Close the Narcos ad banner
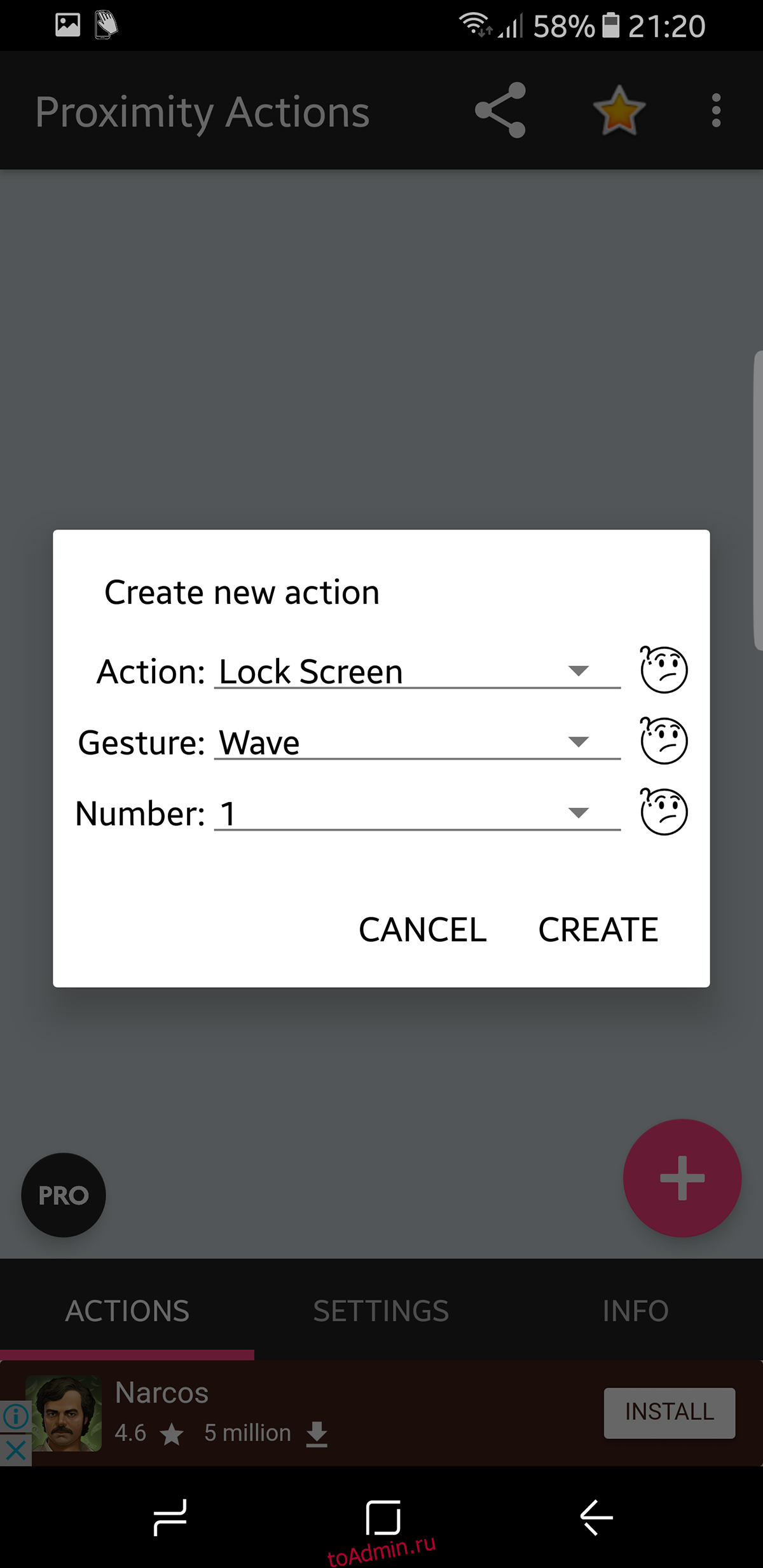 coord(15,1450)
